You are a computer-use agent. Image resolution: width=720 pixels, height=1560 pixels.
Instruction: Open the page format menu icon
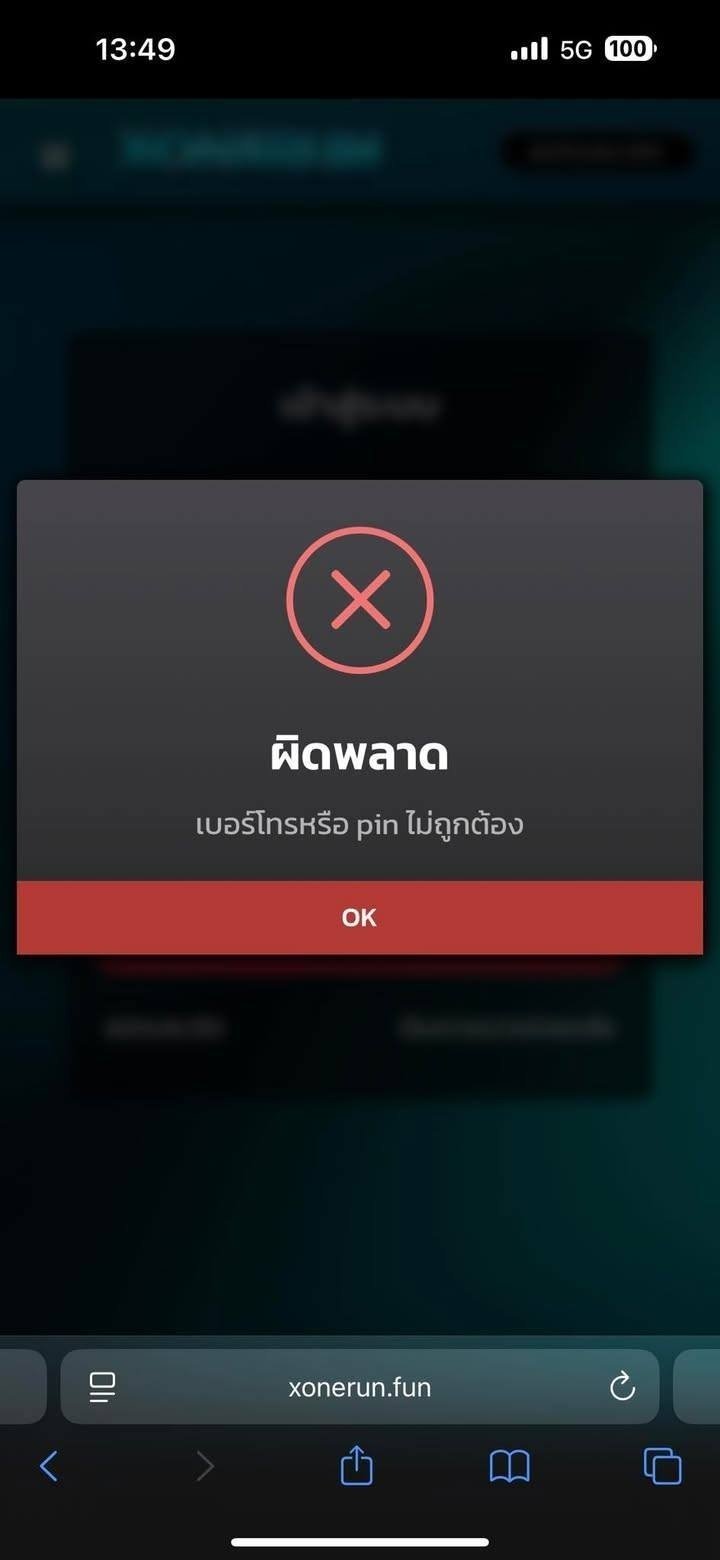(x=102, y=1387)
